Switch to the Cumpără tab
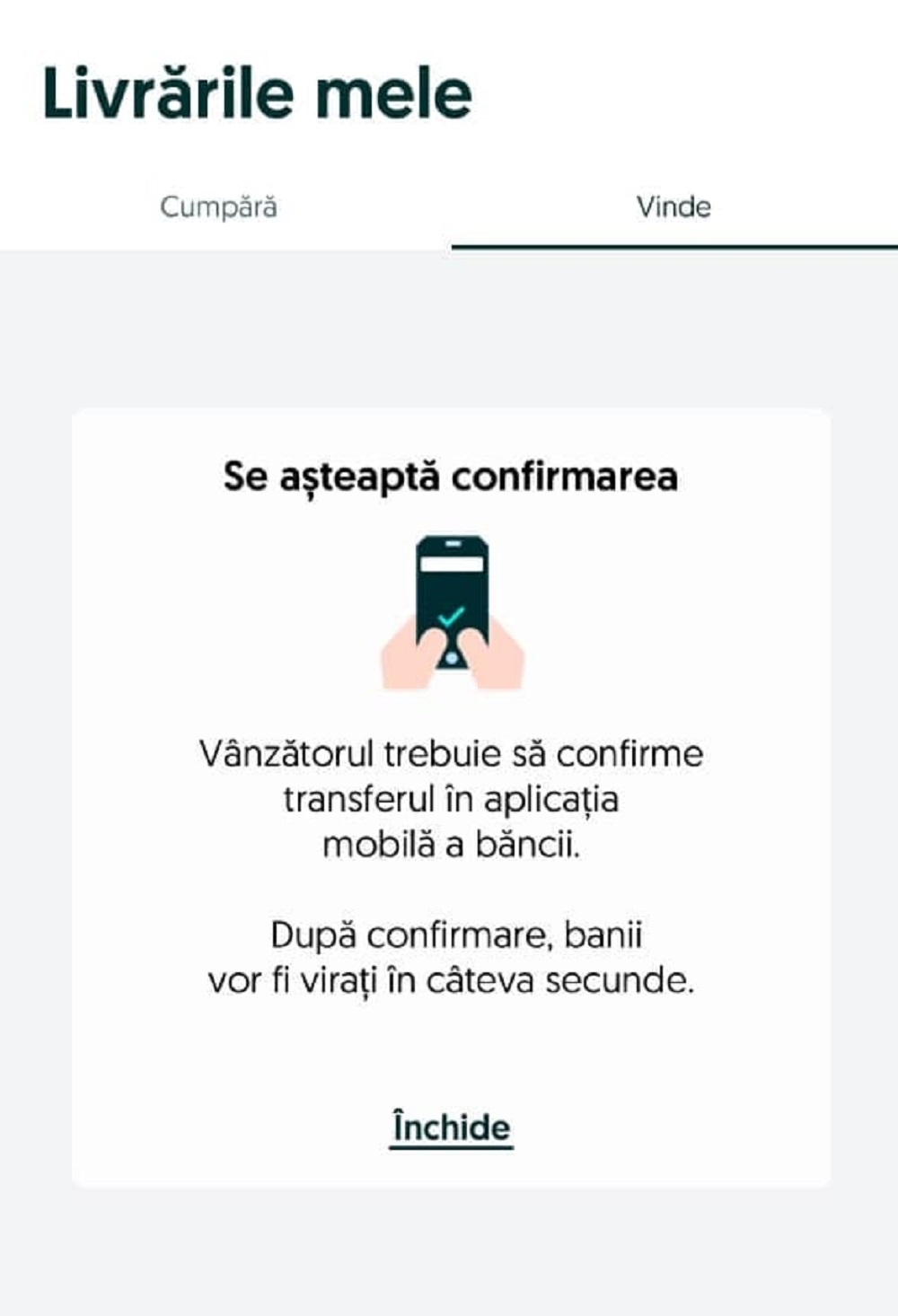Image resolution: width=898 pixels, height=1316 pixels. [219, 207]
